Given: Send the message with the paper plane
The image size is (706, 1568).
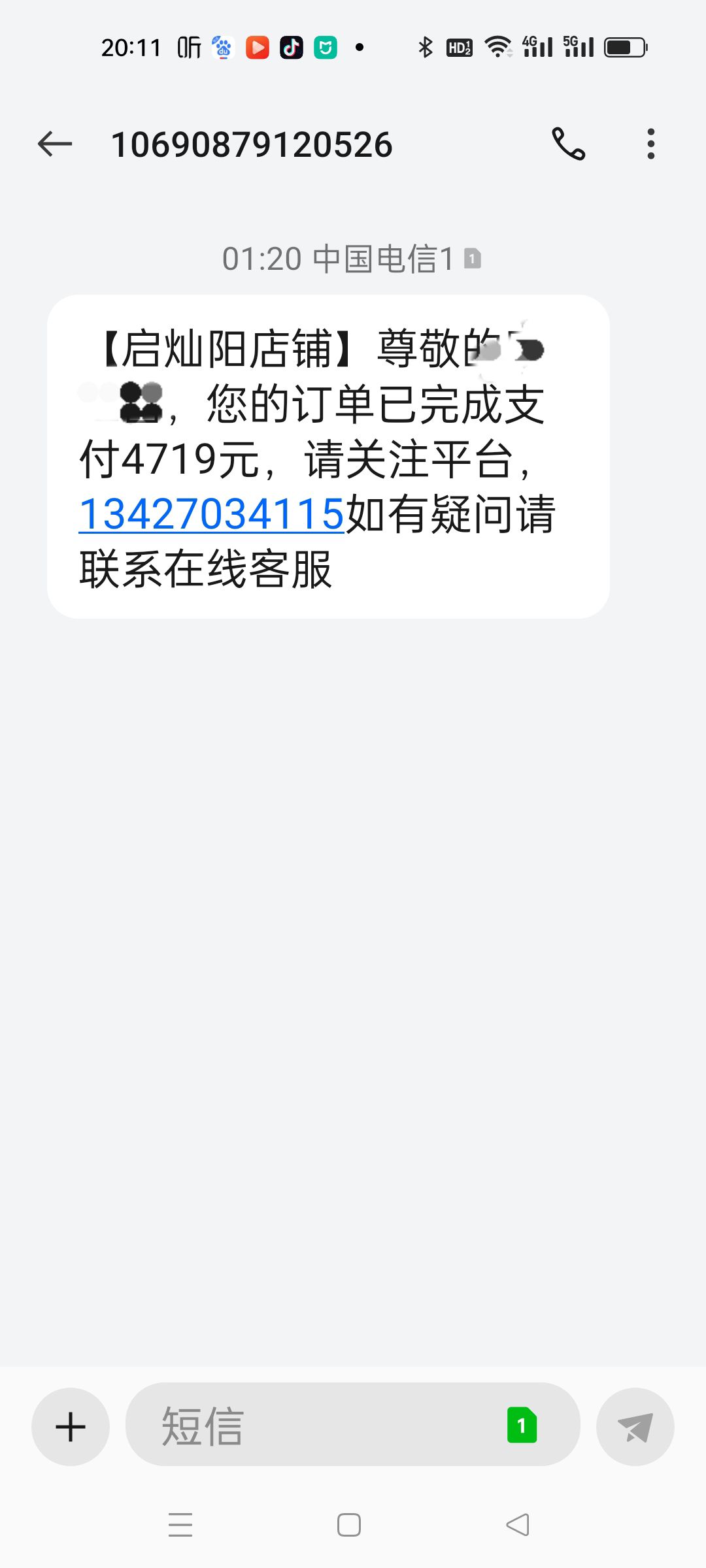Looking at the screenshot, I should [x=635, y=1427].
